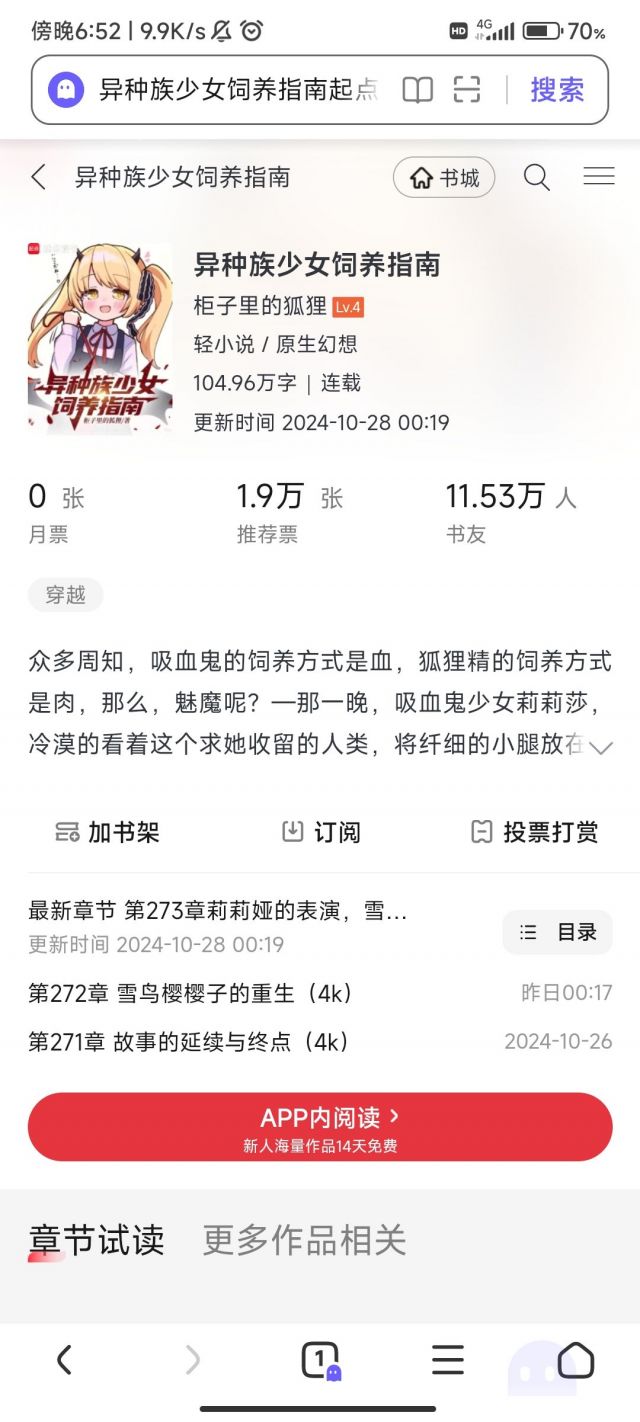Open the scan icon in address bar
The width and height of the screenshot is (640, 1422).
pyautogui.click(x=467, y=90)
